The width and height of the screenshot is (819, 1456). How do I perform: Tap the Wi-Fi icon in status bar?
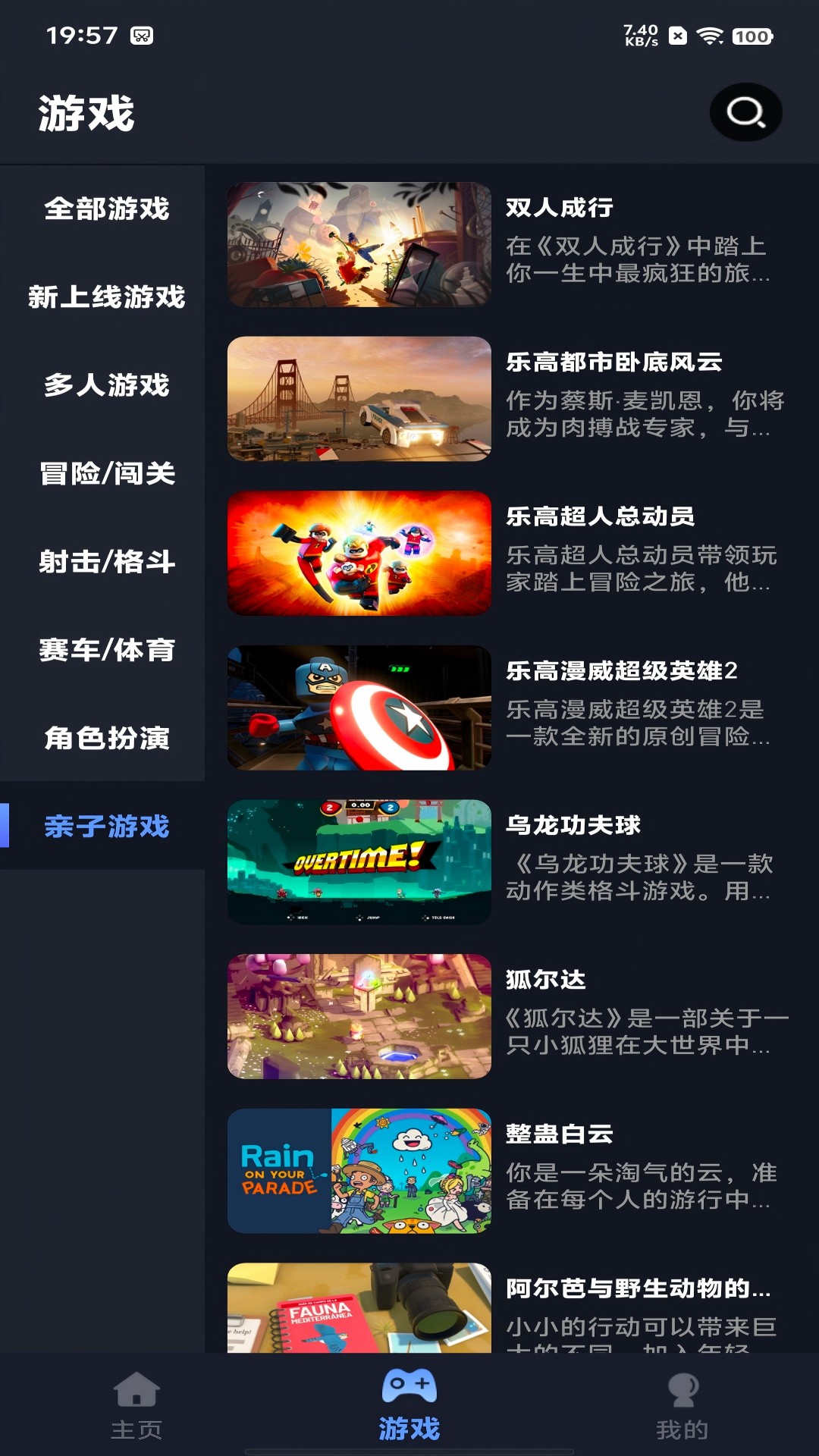pos(711,34)
